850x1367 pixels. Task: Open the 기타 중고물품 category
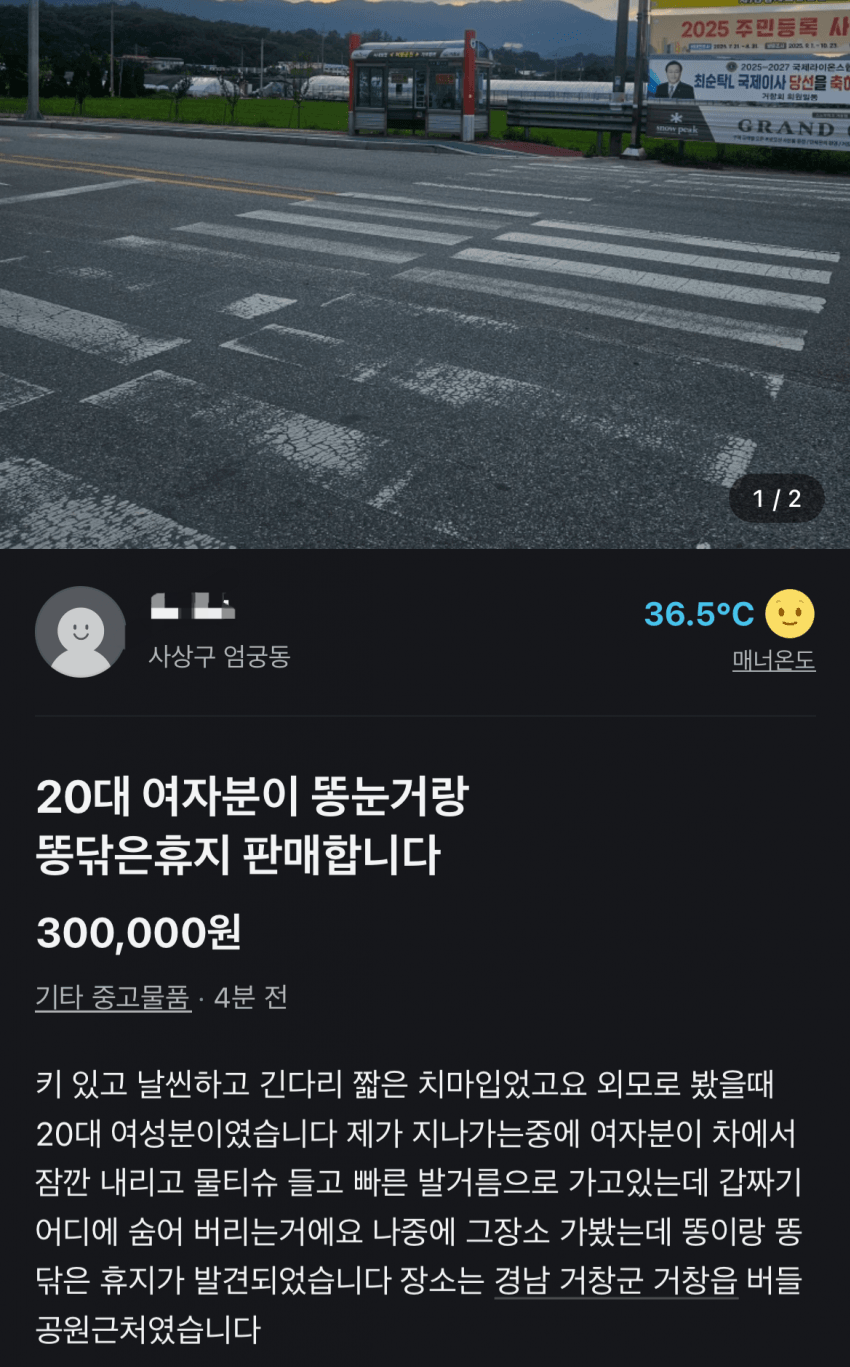pos(113,997)
